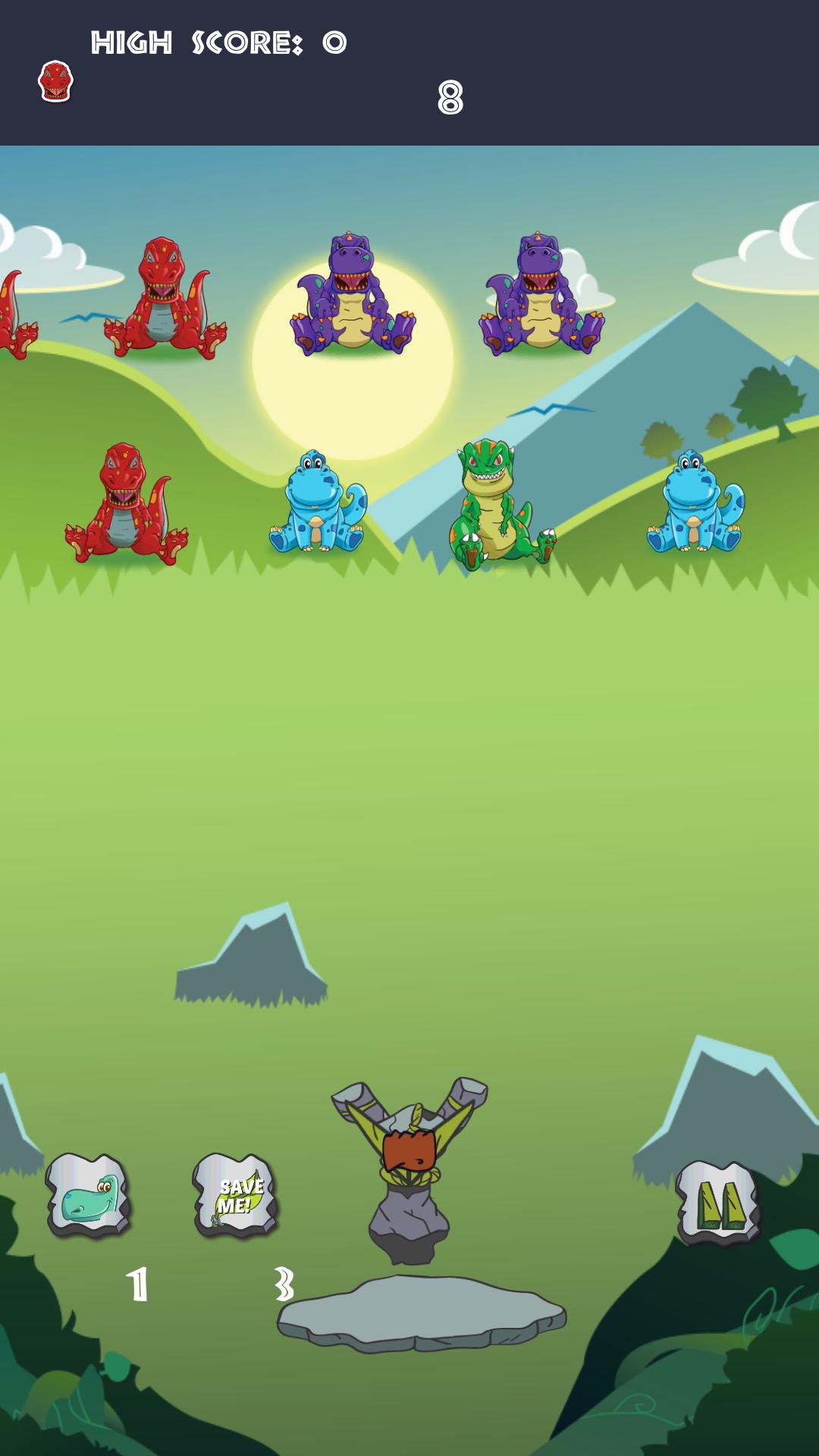Activate the Save Me! power-up
819x1456 pixels.
(236, 1197)
